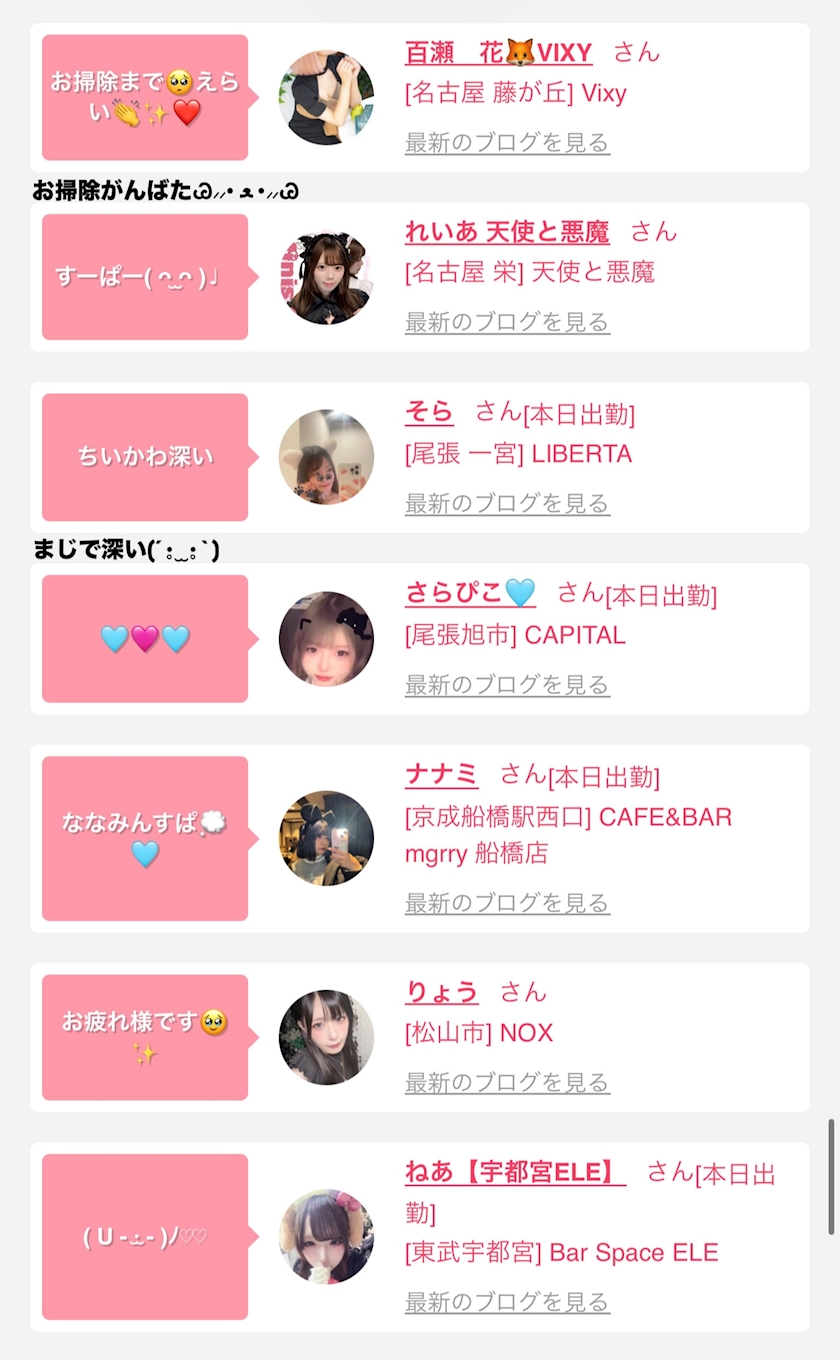Open そら profile name link
Viewport: 840px width, 1360px height.
429,412
